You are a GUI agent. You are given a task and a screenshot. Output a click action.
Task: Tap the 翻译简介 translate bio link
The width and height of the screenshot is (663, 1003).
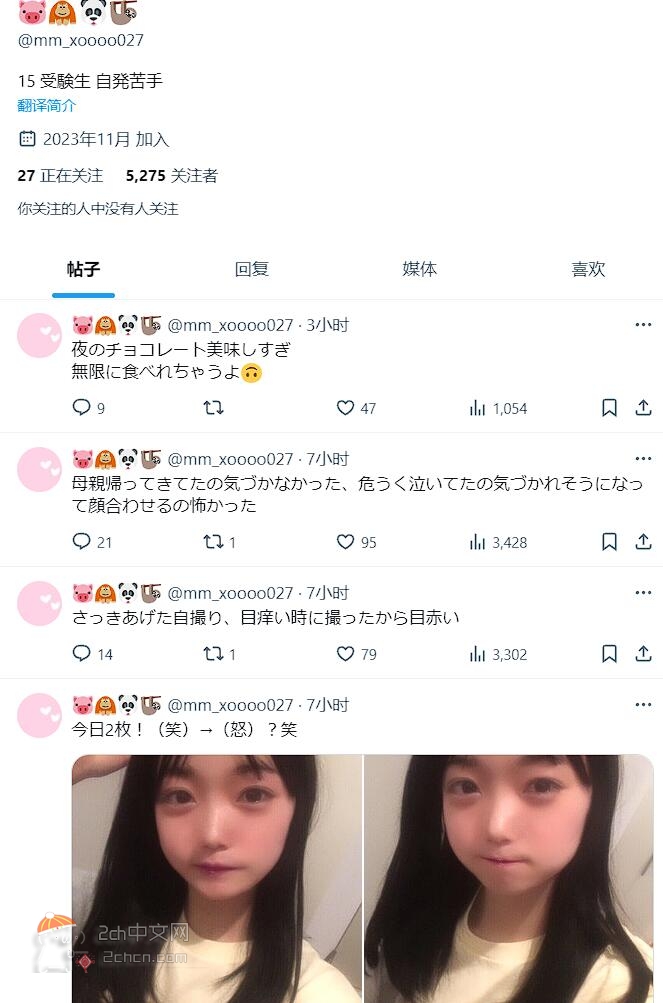coord(46,106)
